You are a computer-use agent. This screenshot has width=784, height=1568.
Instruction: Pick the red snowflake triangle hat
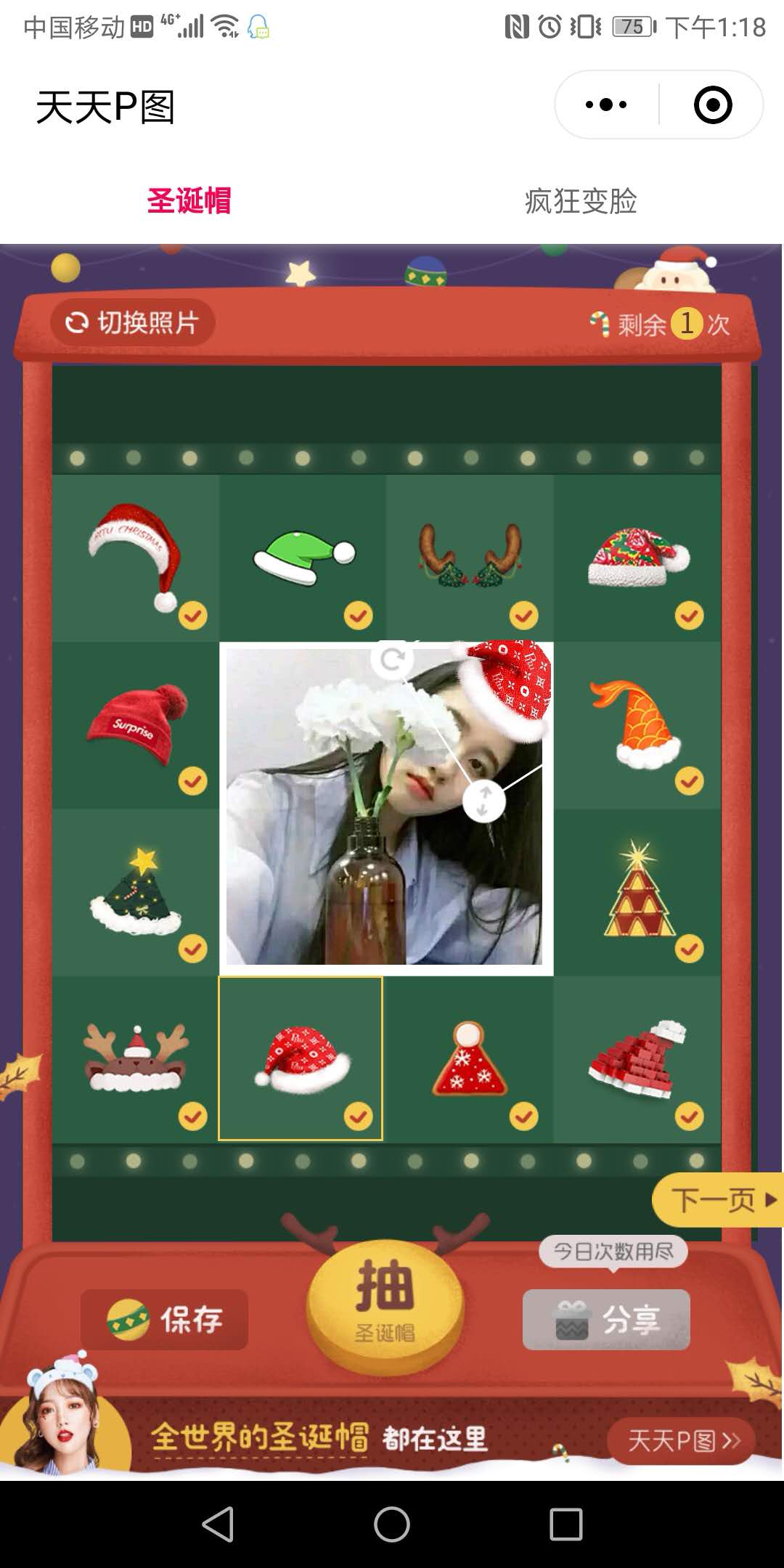(x=470, y=1058)
